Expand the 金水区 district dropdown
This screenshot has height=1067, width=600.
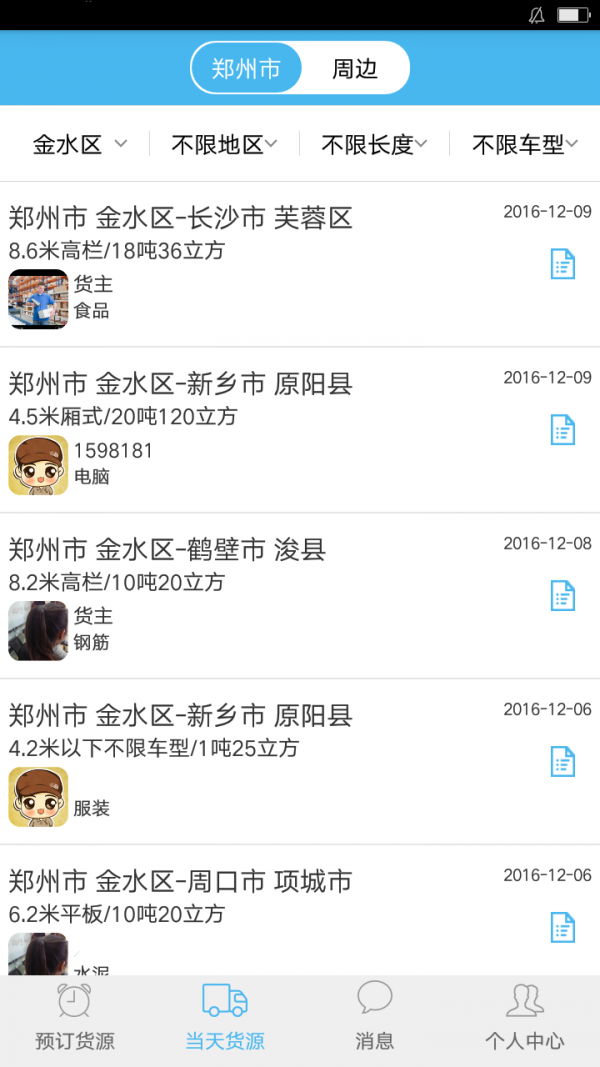pyautogui.click(x=79, y=144)
